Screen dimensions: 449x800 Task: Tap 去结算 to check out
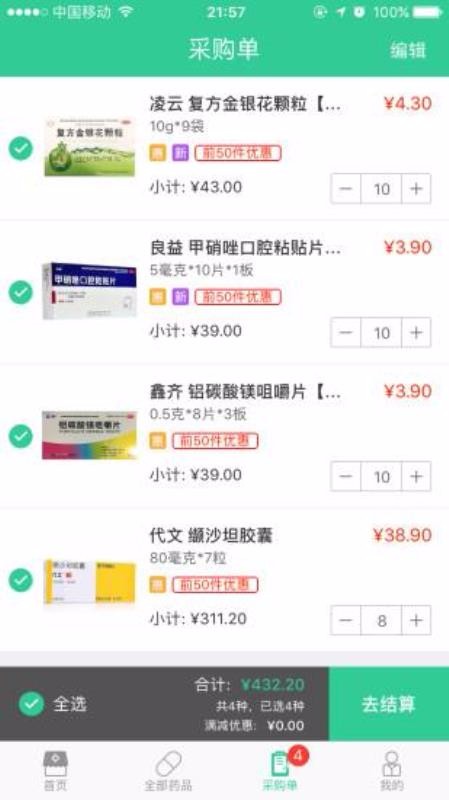pos(389,704)
